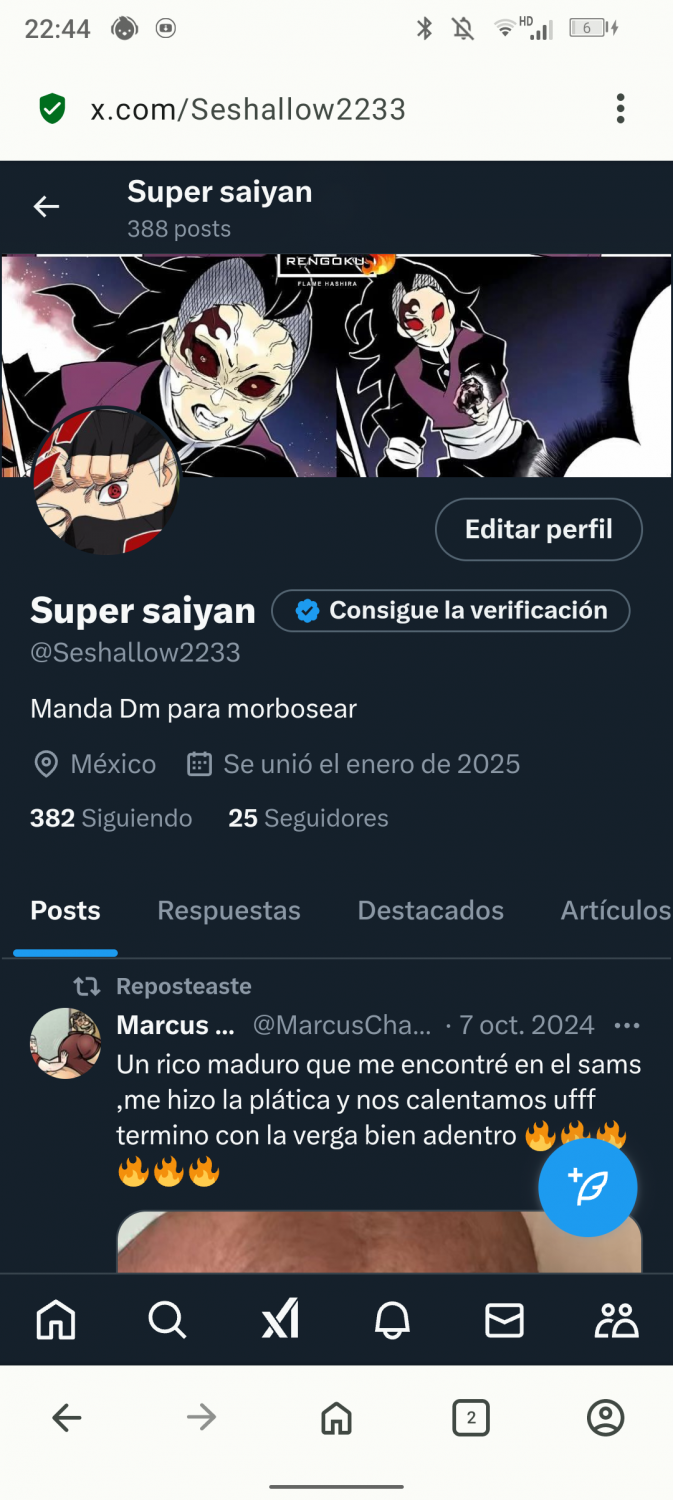
Task: Open the notifications bell
Action: (392, 1321)
